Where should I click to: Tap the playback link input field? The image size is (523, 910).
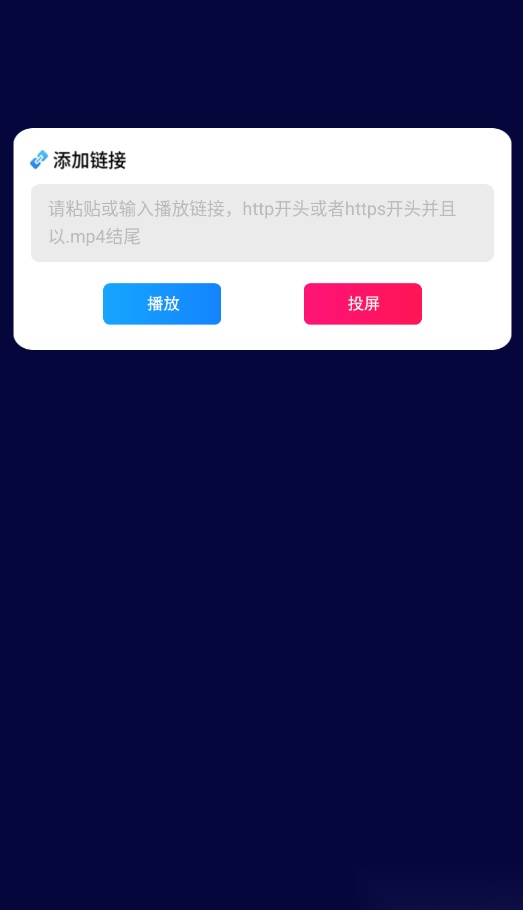[x=262, y=223]
